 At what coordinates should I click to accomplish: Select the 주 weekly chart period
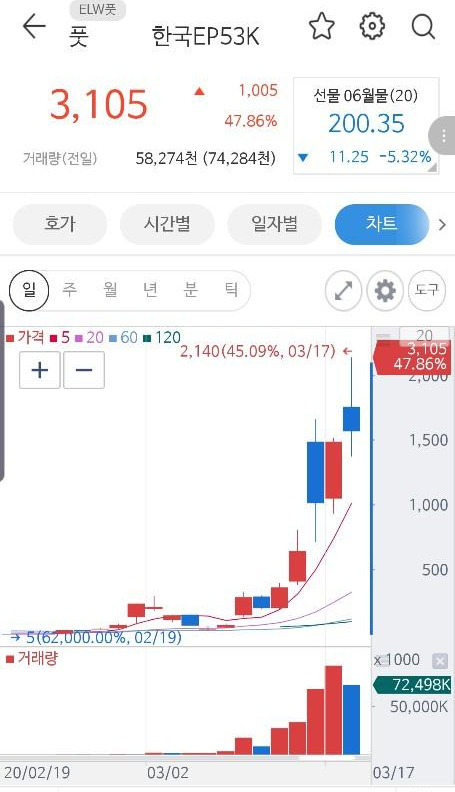tap(70, 290)
